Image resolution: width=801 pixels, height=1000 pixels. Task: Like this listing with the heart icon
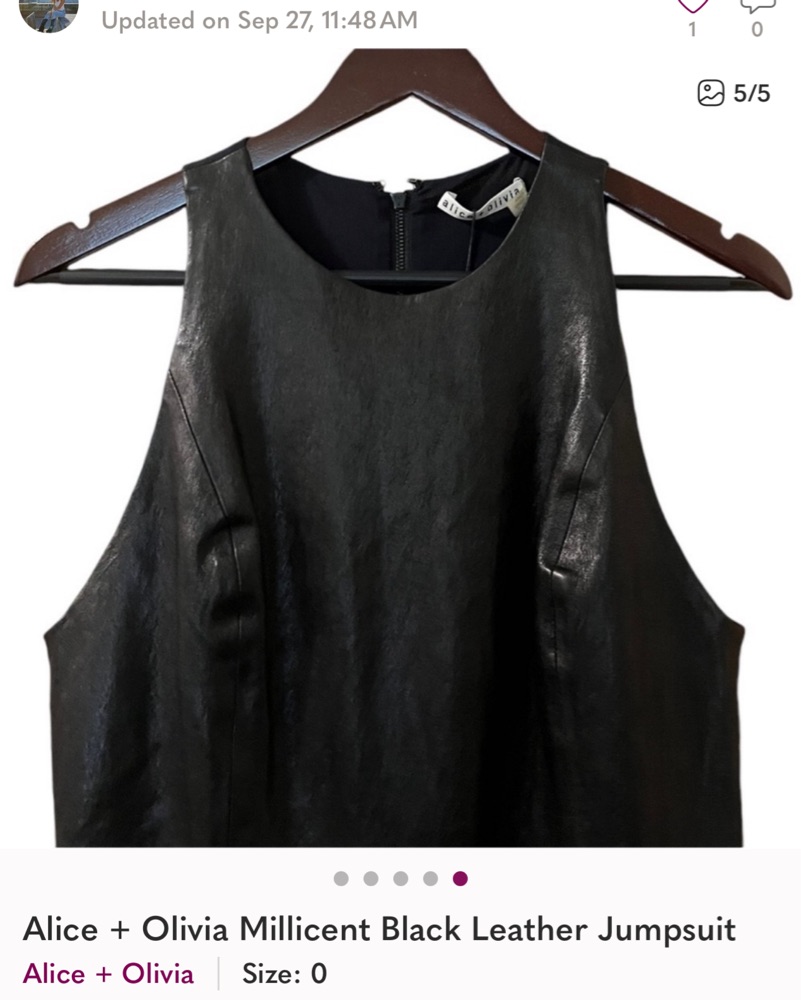pyautogui.click(x=692, y=5)
